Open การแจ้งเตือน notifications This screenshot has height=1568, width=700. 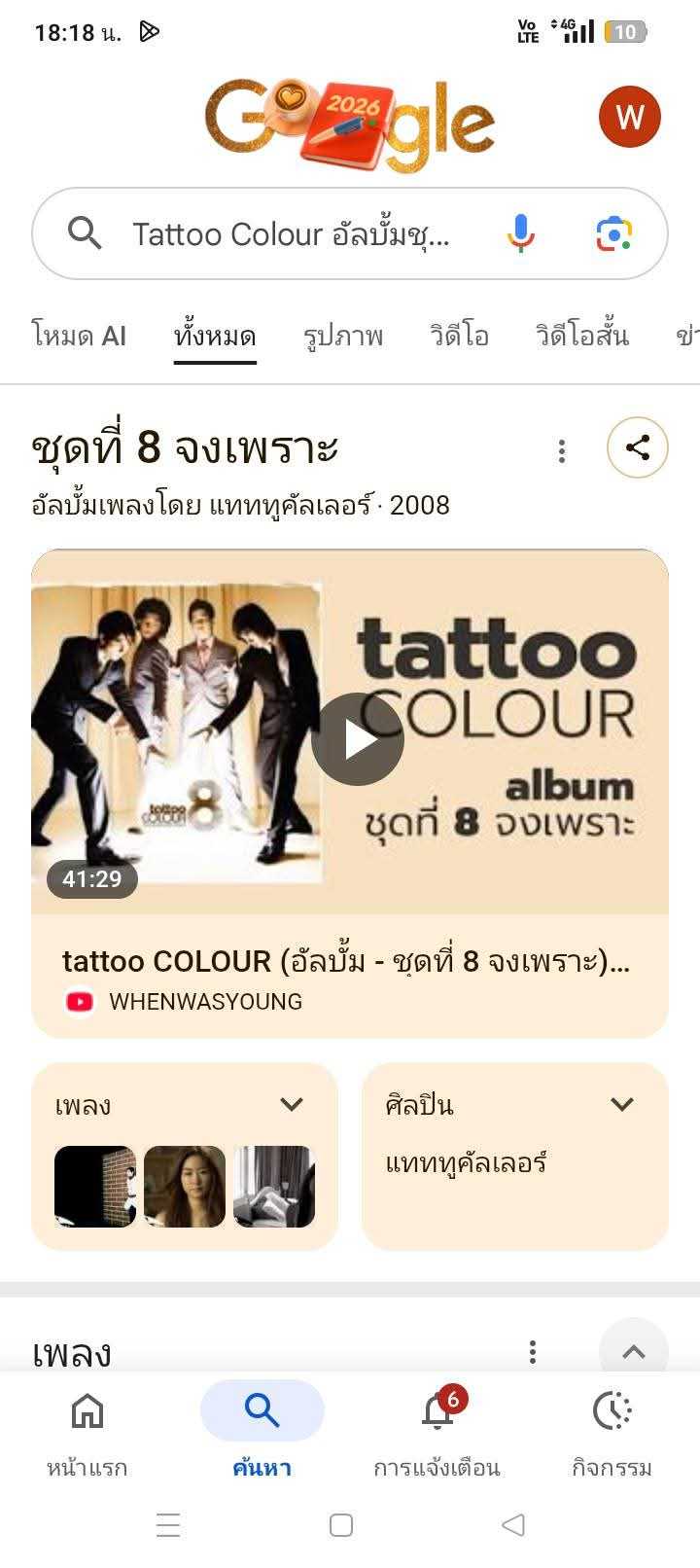tap(437, 1430)
